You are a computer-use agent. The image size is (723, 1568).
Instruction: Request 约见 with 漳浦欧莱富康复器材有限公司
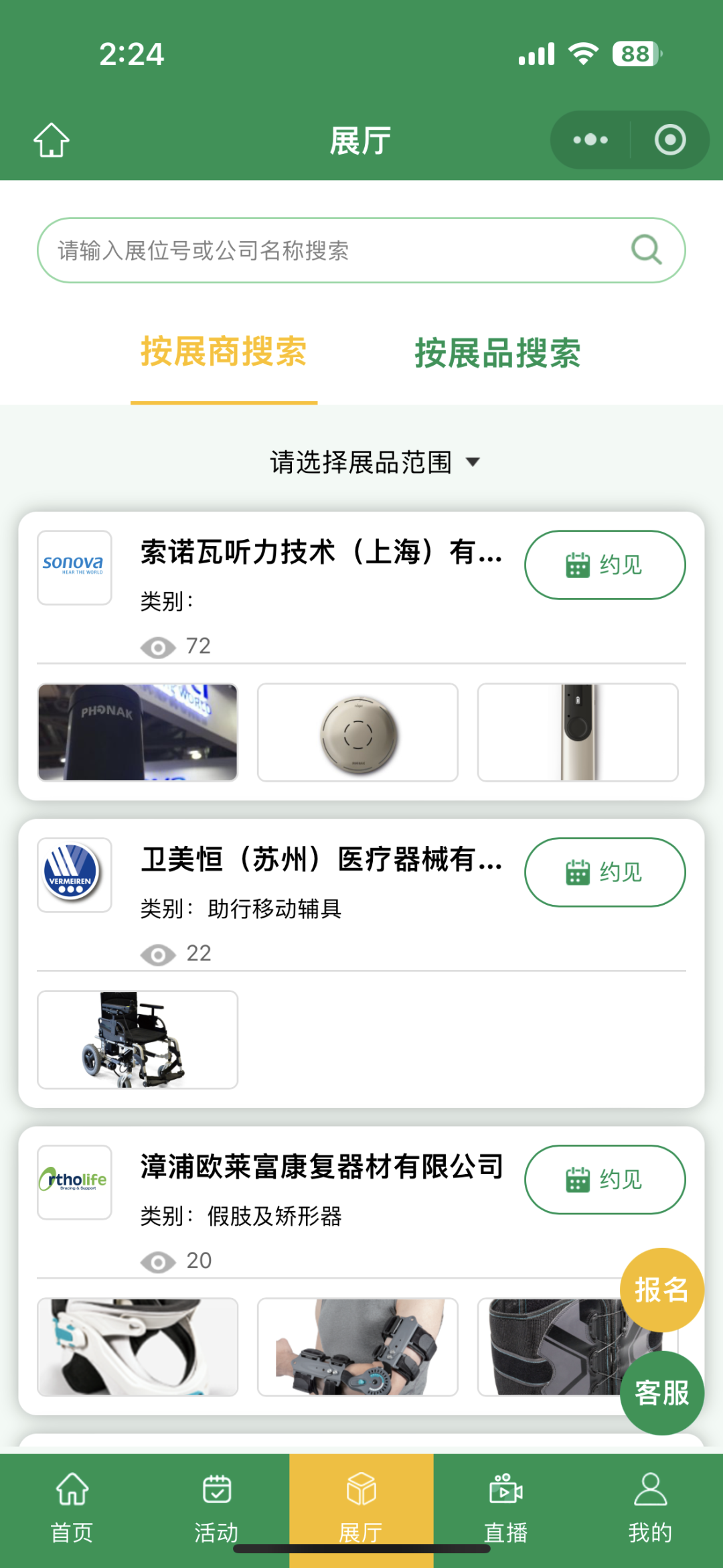pyautogui.click(x=605, y=1180)
